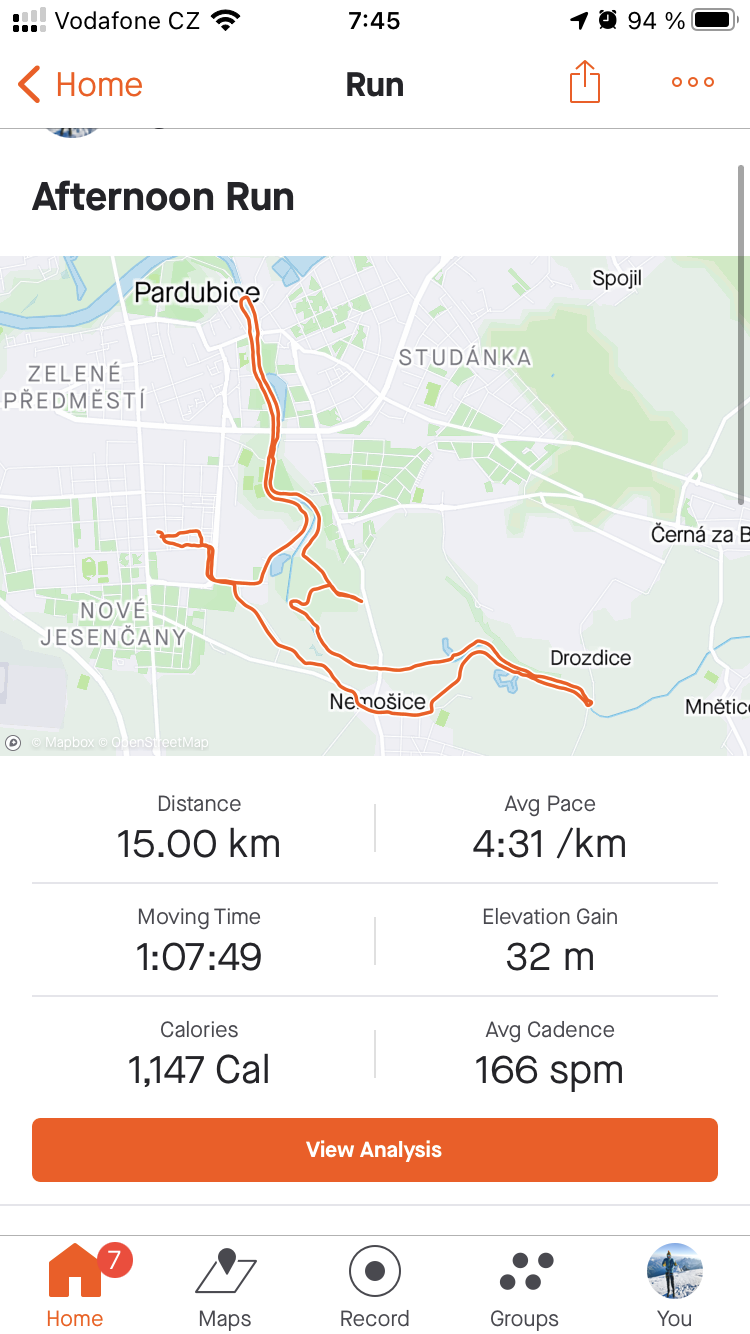Start recording via Record tab
Viewport: 750px width, 1334px height.
pos(375,1287)
